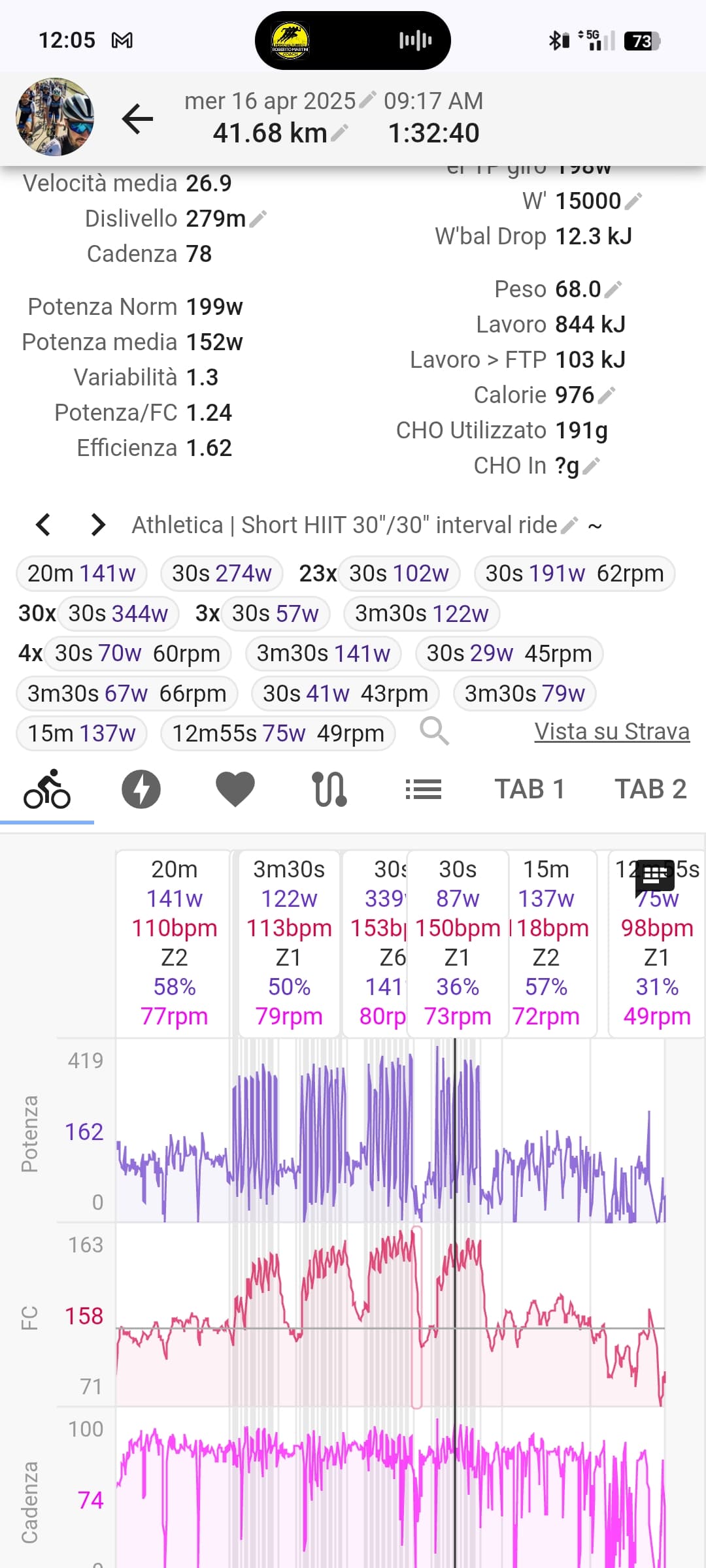Go to the previous activity
Screen dimensions: 706x1568
click(x=43, y=525)
